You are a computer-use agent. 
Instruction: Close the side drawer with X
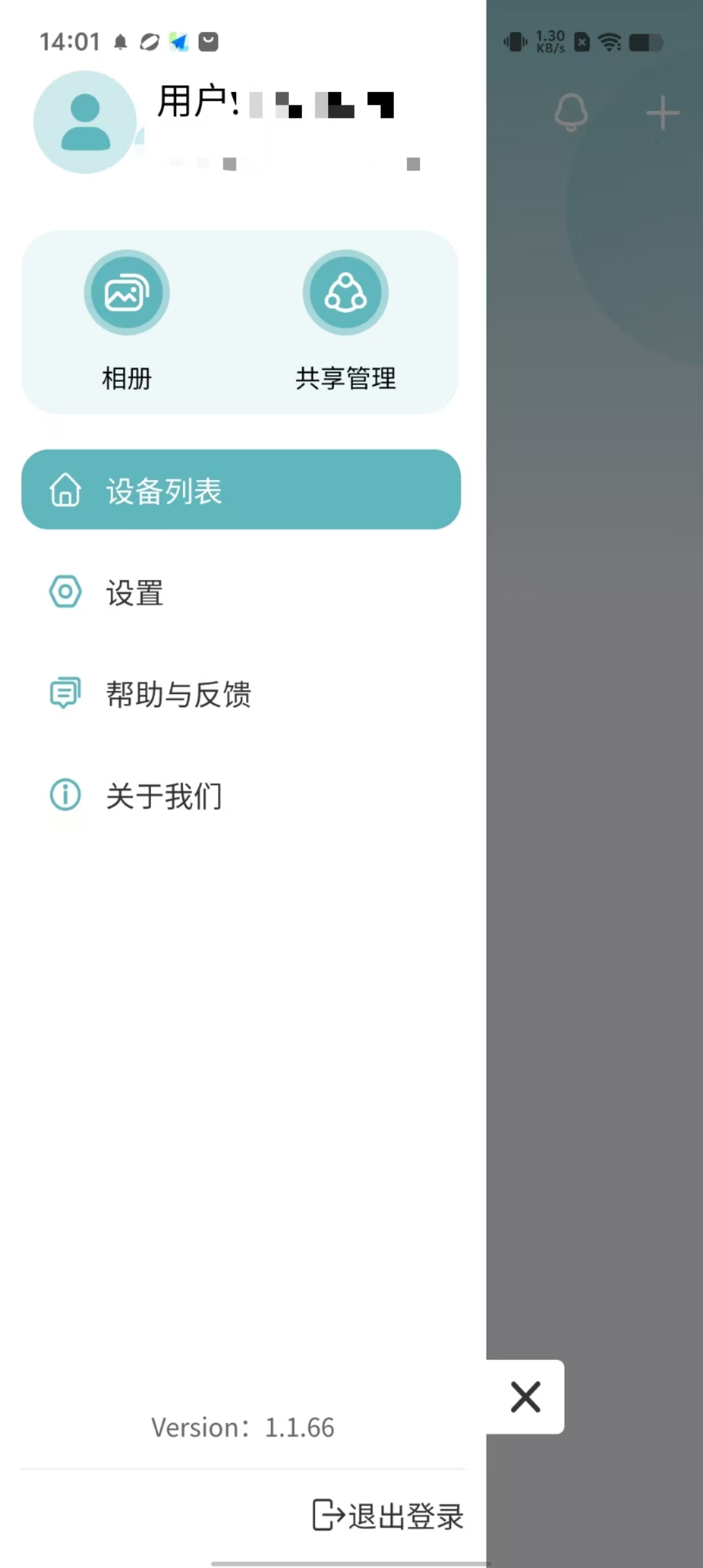click(x=525, y=1397)
